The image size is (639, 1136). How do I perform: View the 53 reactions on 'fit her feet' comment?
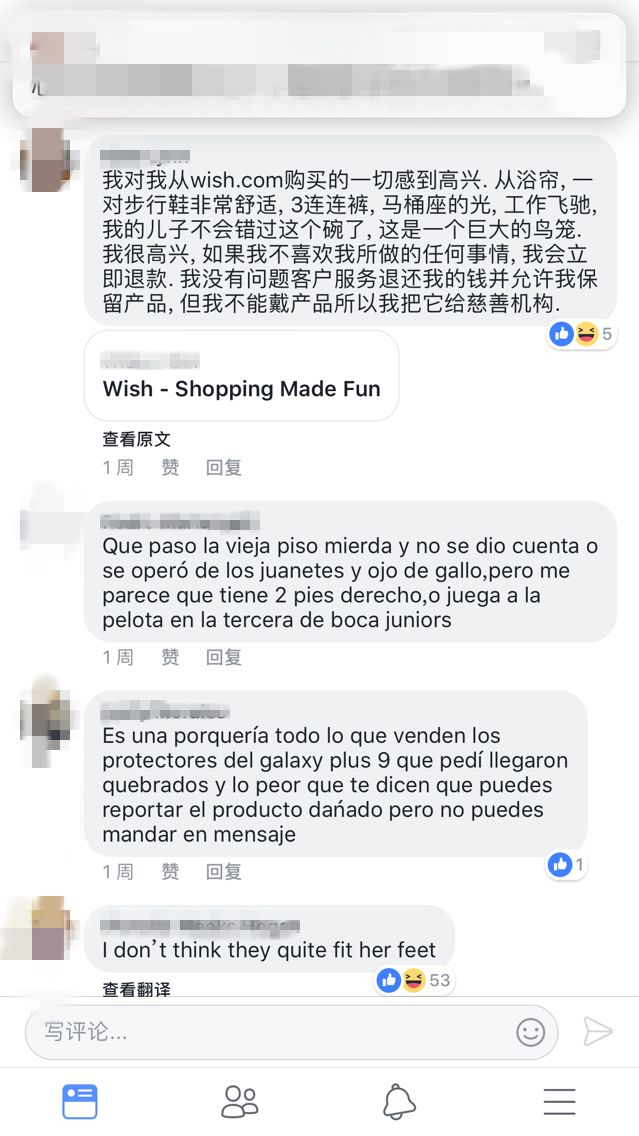click(x=414, y=980)
